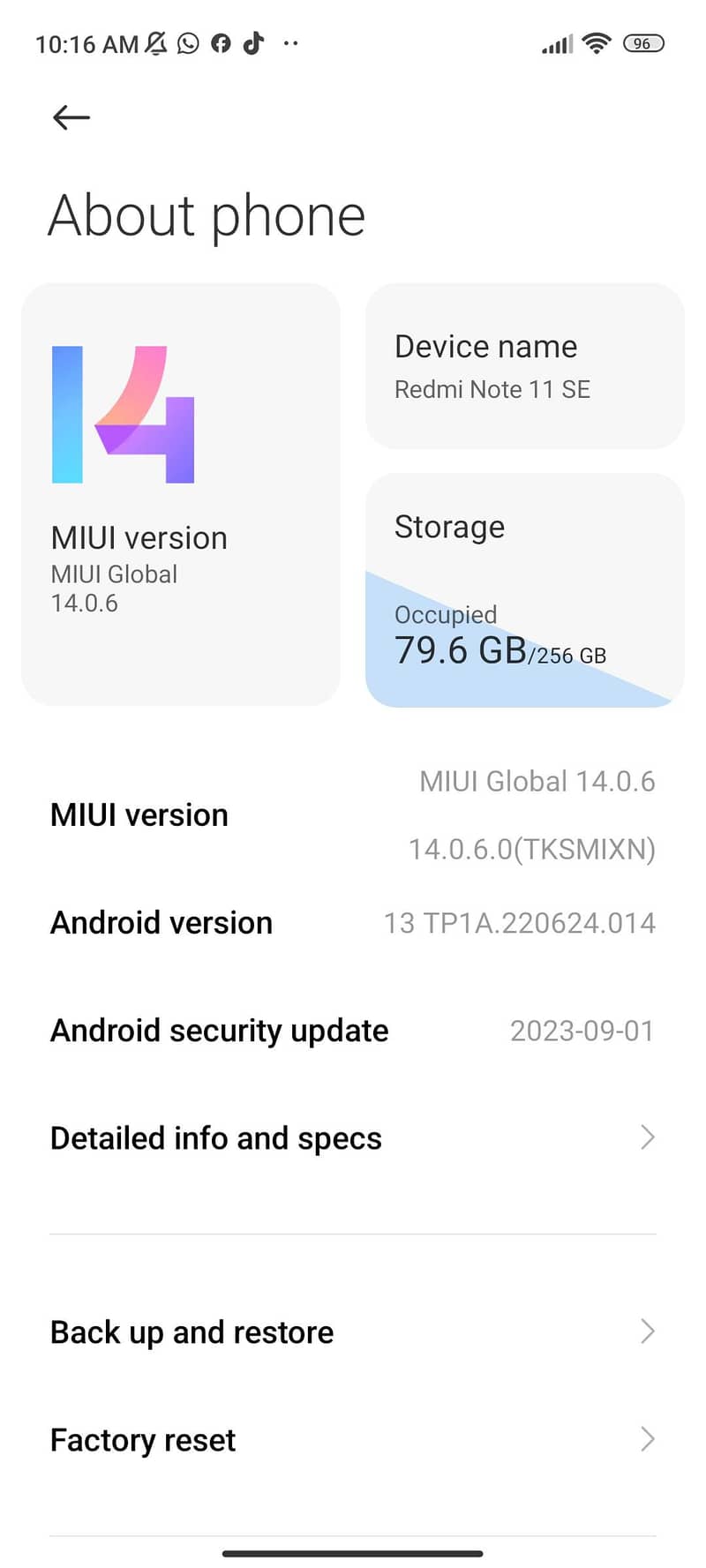Open the Device name card

pos(524,366)
